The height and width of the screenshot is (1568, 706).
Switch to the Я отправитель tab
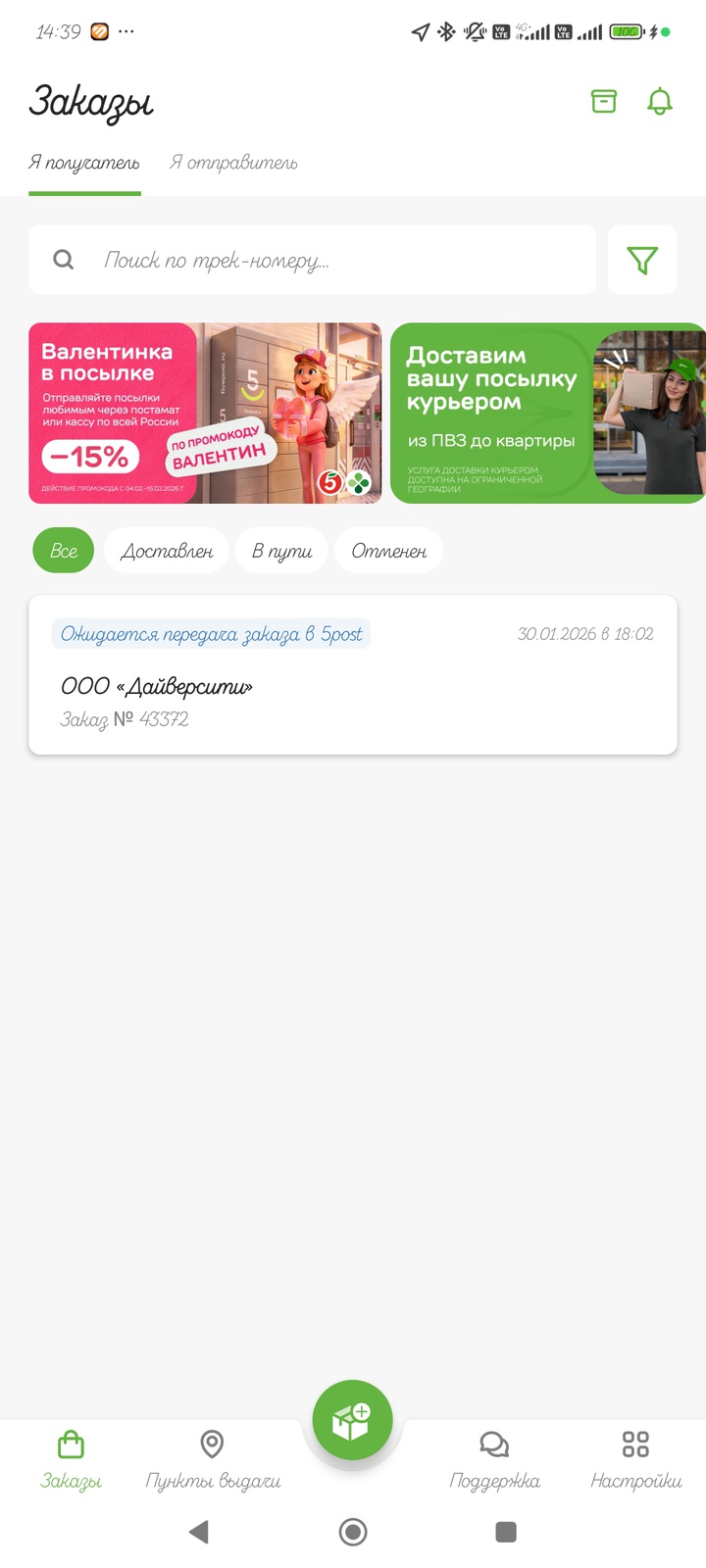(x=233, y=163)
